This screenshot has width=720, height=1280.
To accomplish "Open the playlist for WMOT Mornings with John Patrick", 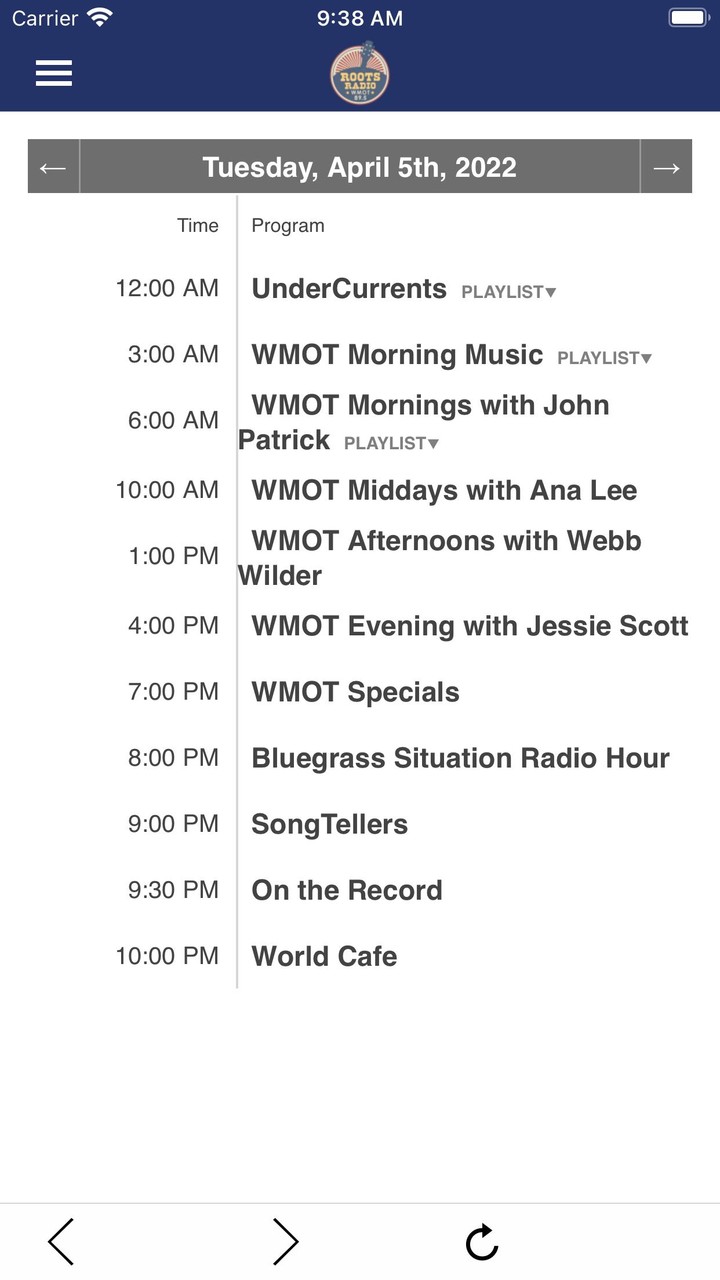I will (x=391, y=442).
